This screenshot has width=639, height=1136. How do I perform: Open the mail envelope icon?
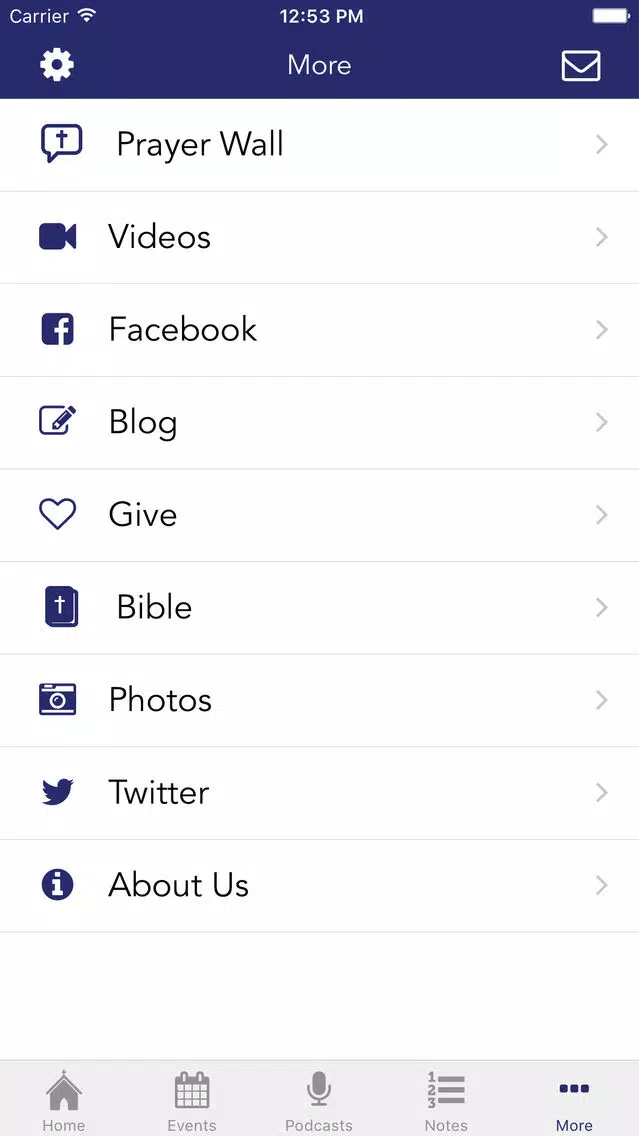pyautogui.click(x=580, y=66)
